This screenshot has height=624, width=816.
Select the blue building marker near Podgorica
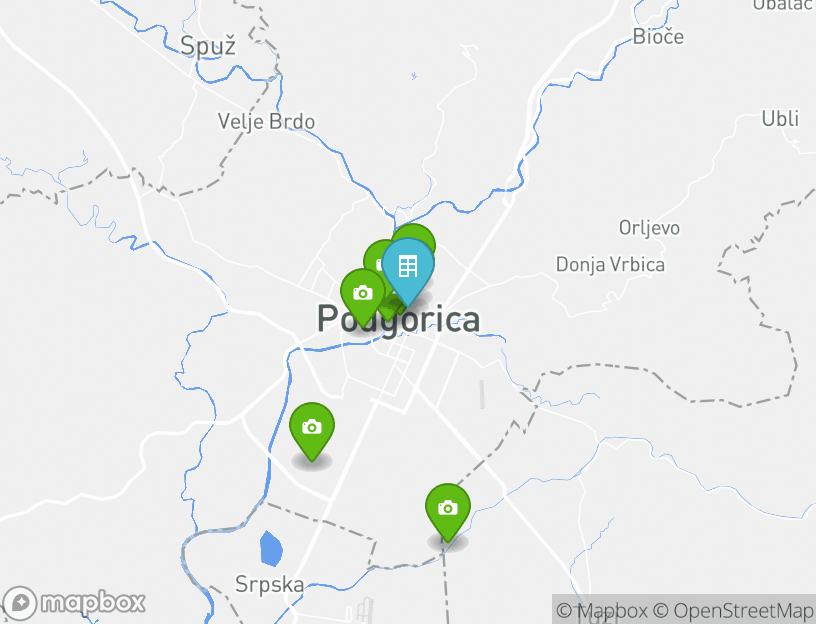[408, 266]
